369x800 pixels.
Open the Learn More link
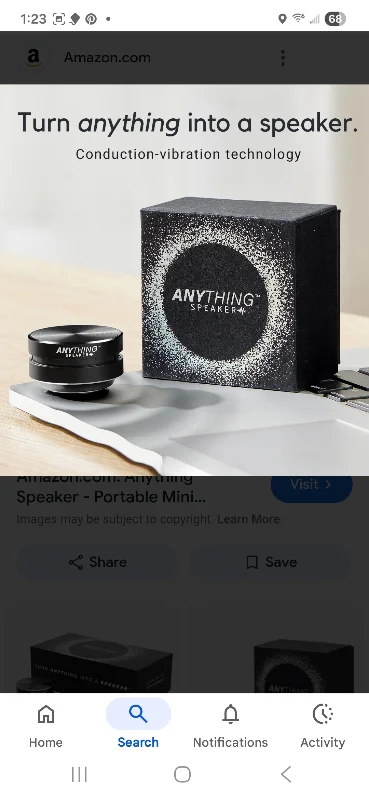(x=249, y=519)
